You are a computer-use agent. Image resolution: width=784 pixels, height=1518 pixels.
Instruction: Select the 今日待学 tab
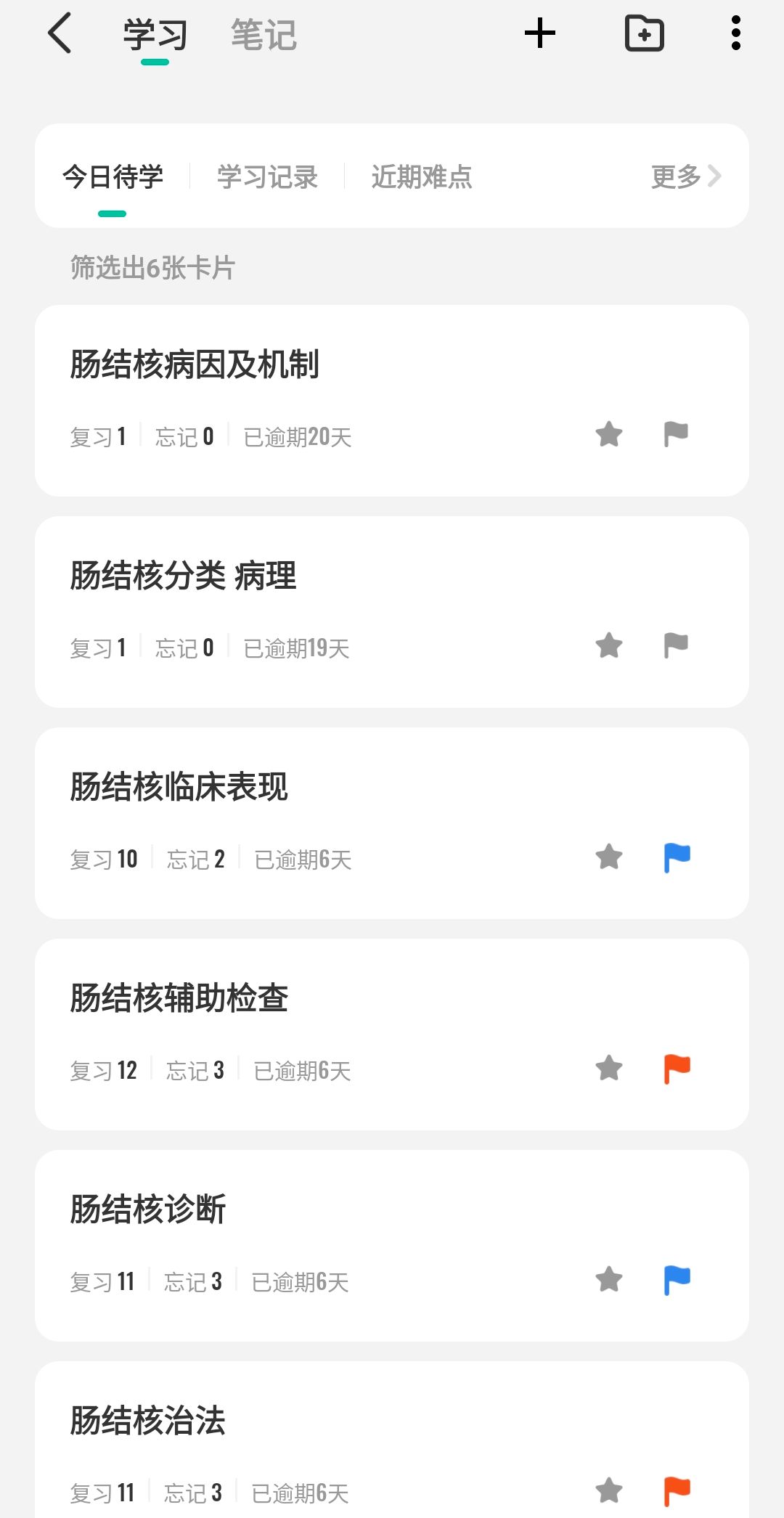pos(113,176)
